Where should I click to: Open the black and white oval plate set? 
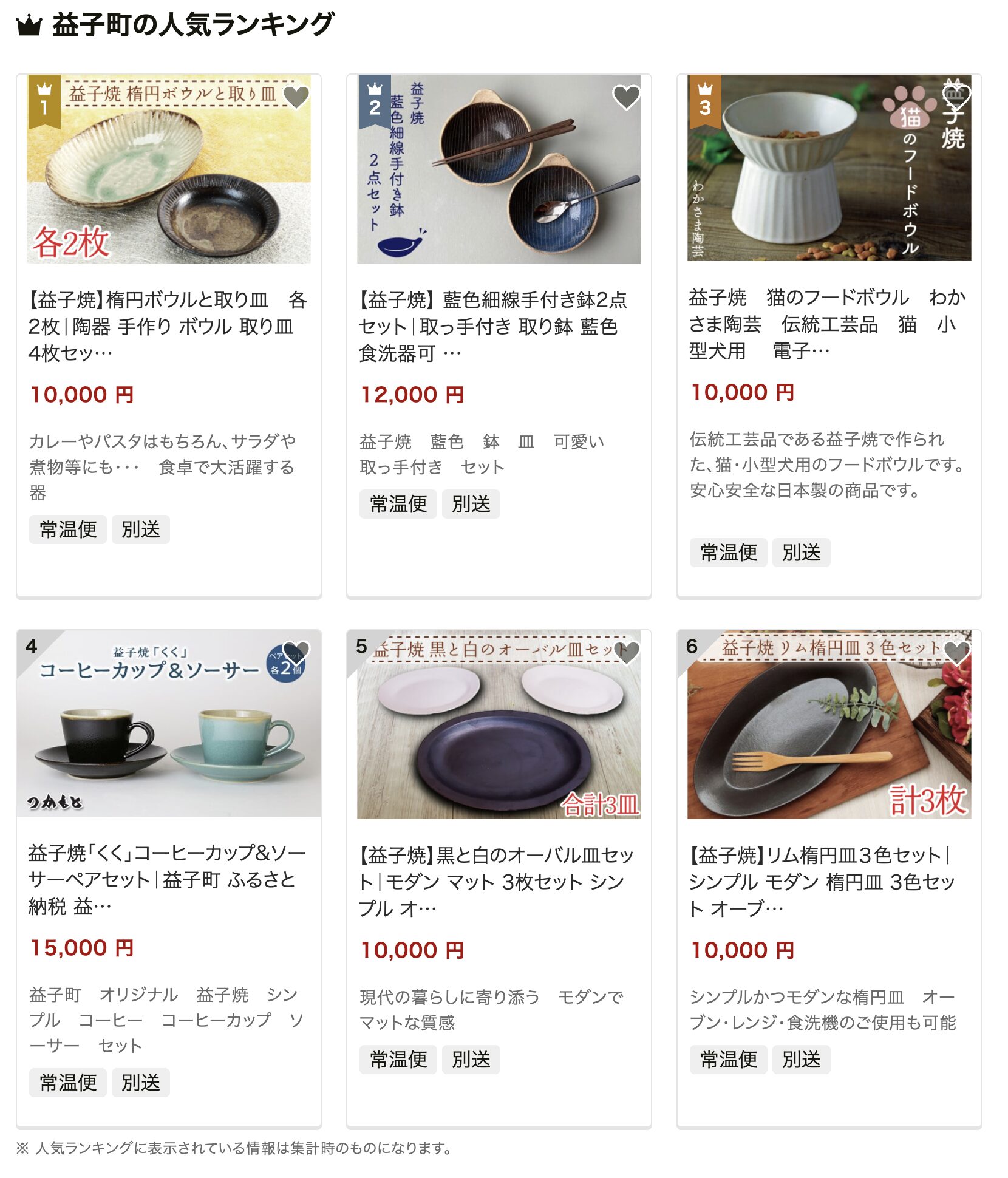(498, 880)
